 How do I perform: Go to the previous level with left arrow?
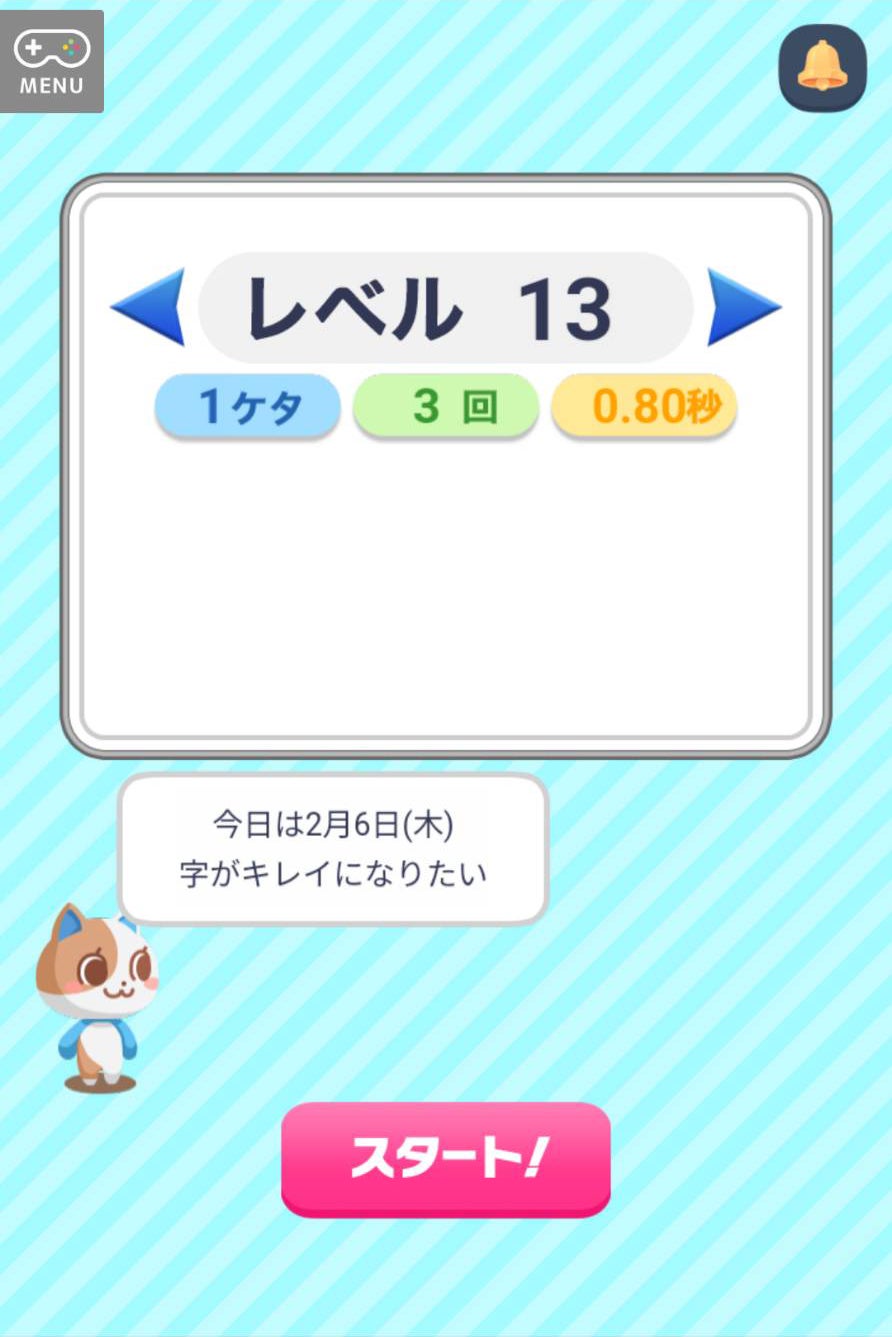(150, 307)
